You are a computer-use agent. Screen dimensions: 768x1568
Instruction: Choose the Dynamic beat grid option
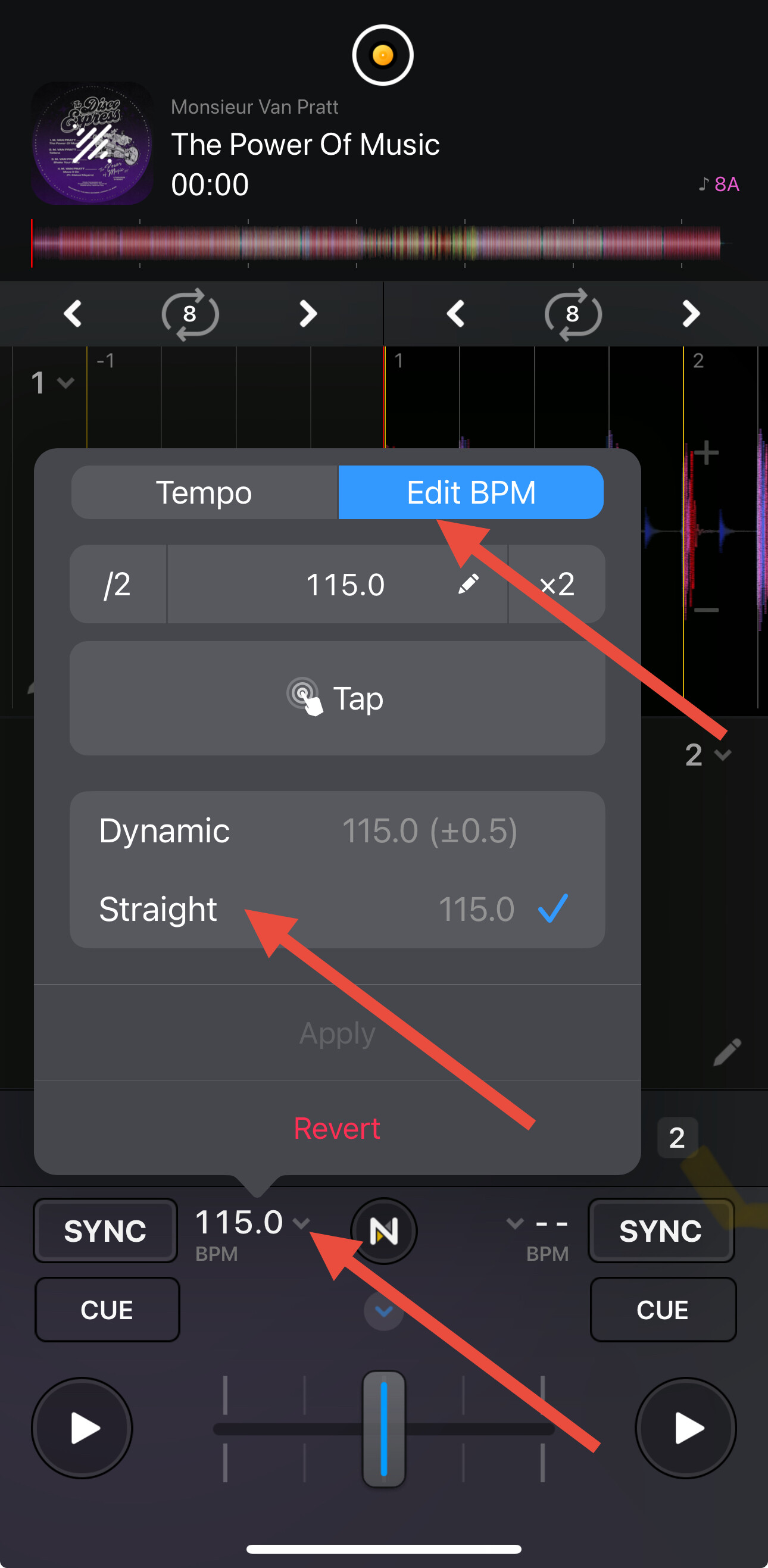click(338, 831)
